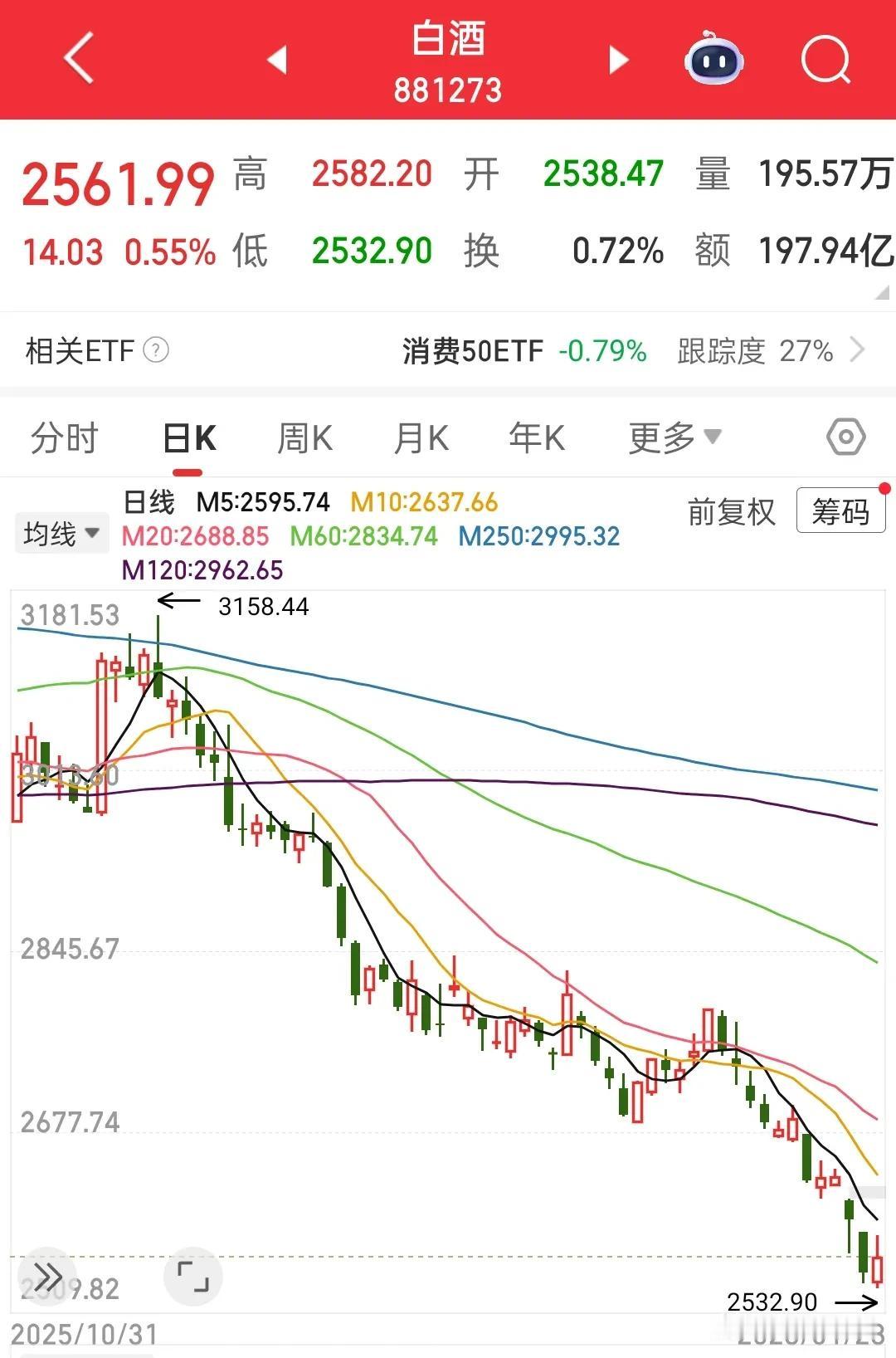Switch chart to 日K candlestick view
This screenshot has height=1358, width=896.
pyautogui.click(x=188, y=437)
